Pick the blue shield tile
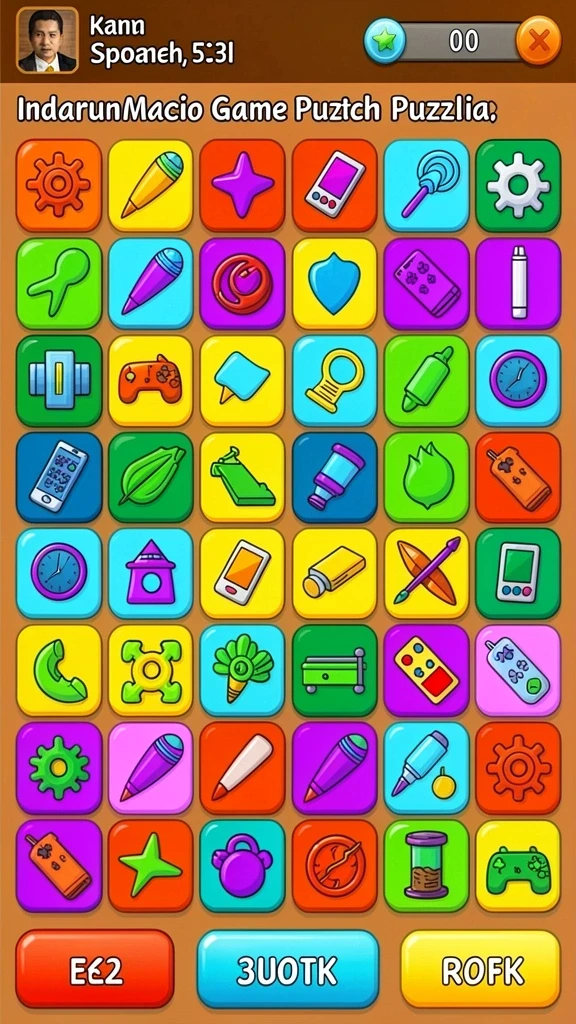 334,283
